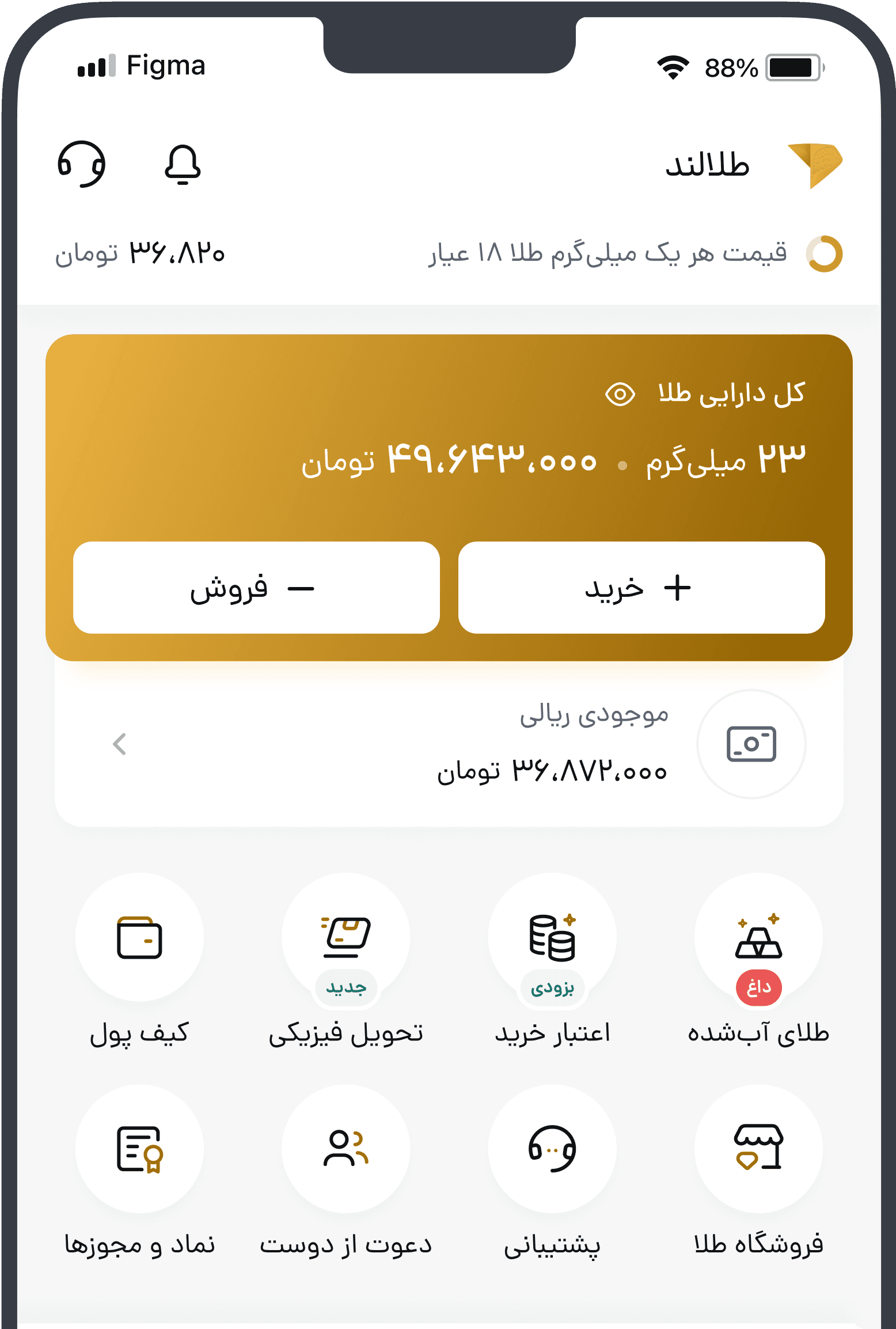Open the notifications bell
The image size is (896, 1329).
[183, 164]
